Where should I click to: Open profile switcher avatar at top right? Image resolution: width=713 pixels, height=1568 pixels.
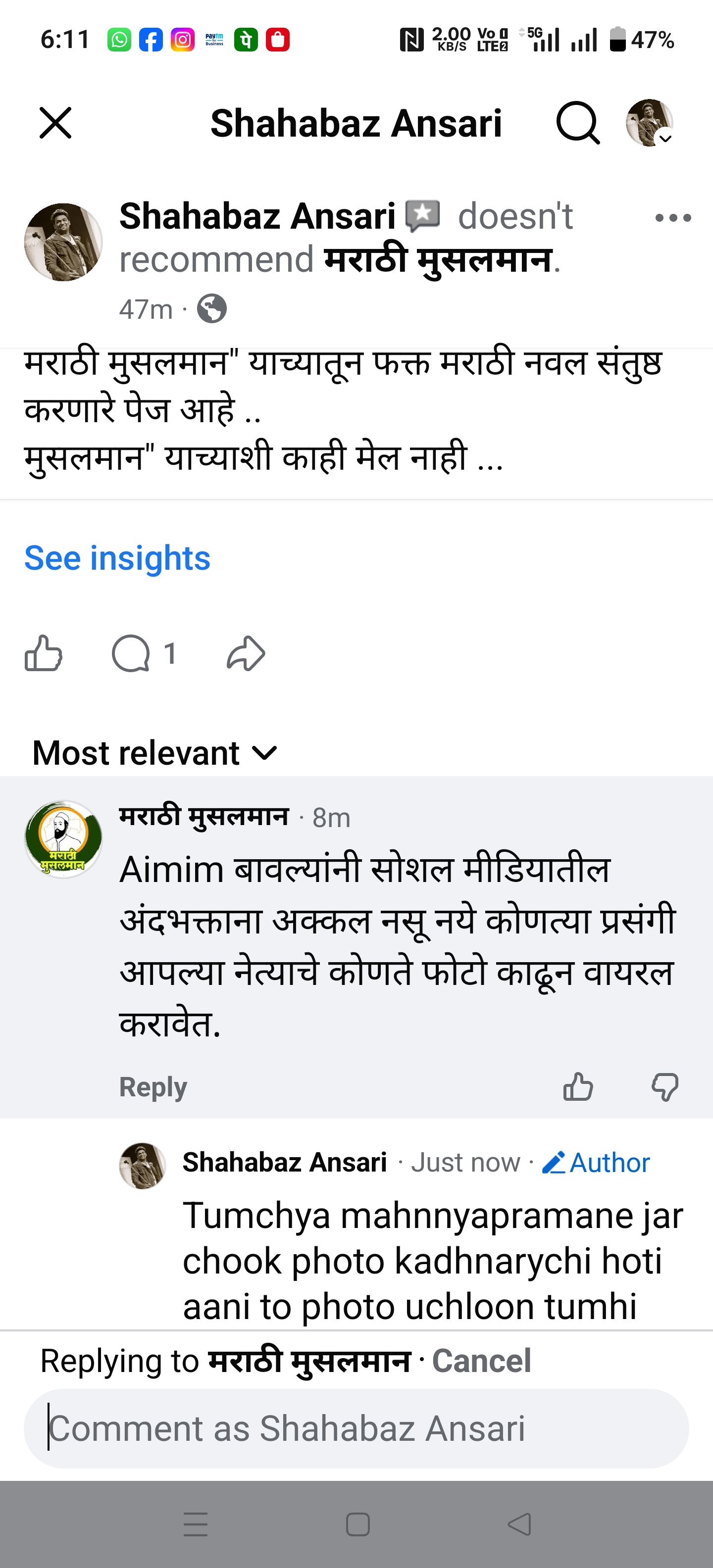[x=649, y=123]
